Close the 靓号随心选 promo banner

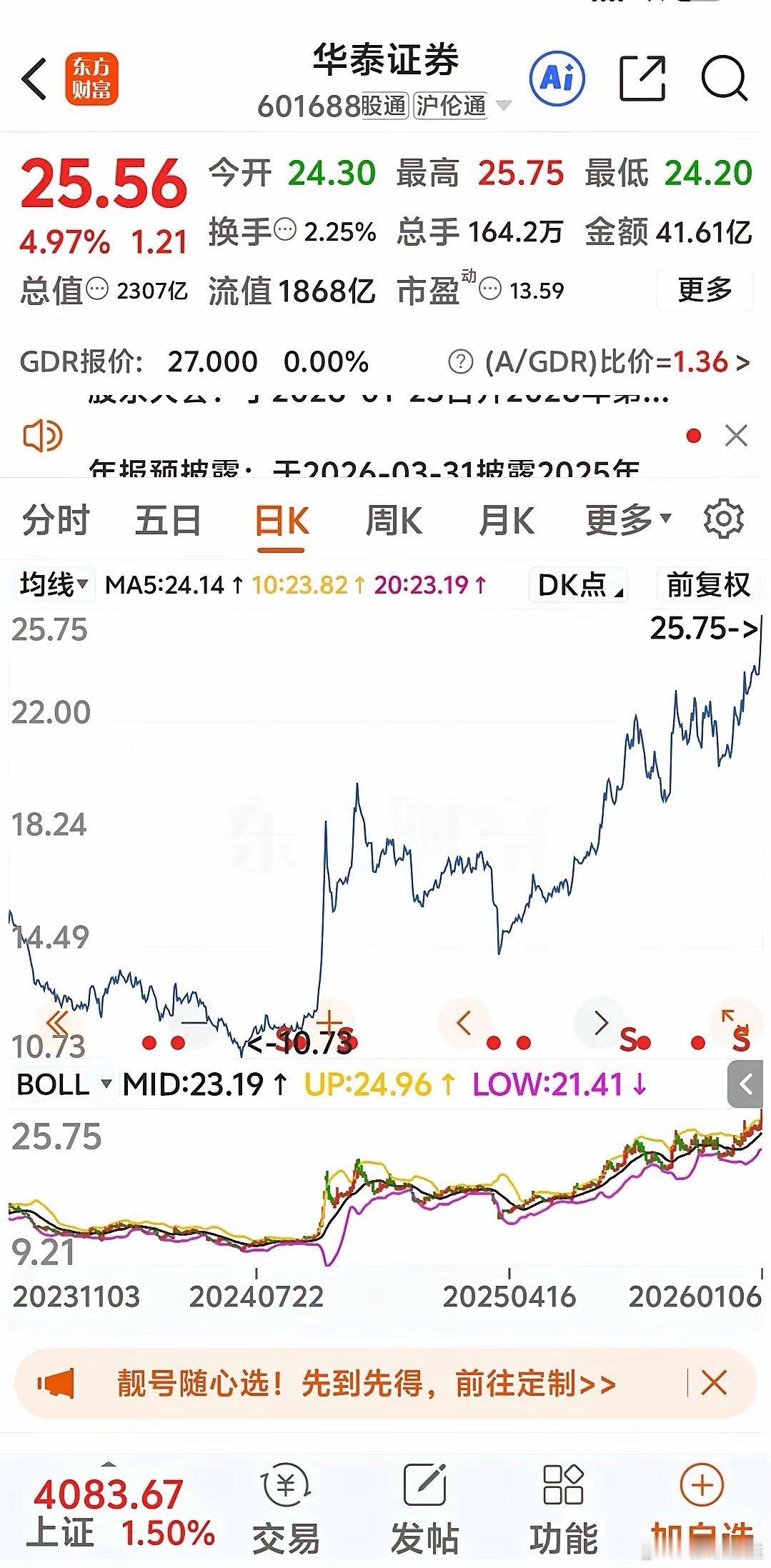(714, 1383)
